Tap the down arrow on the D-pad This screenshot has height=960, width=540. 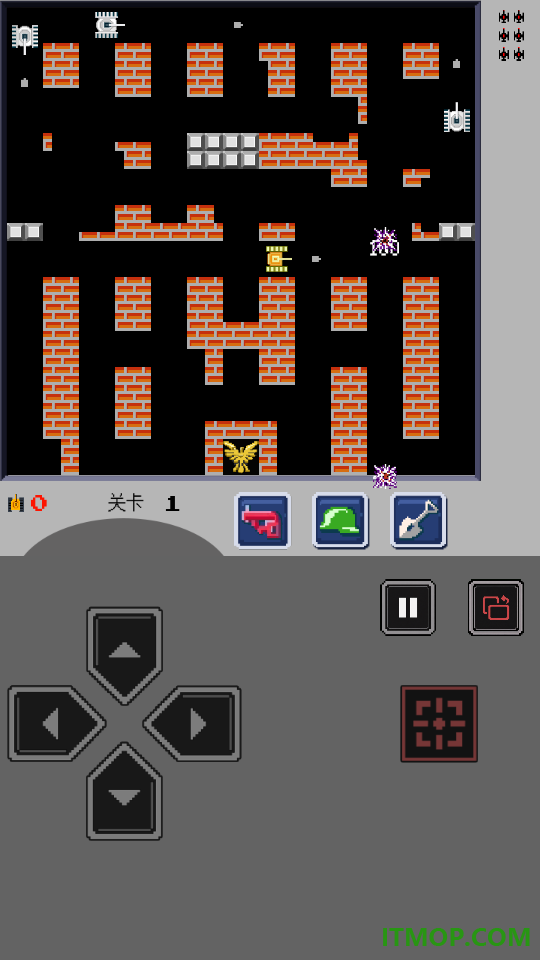[124, 792]
